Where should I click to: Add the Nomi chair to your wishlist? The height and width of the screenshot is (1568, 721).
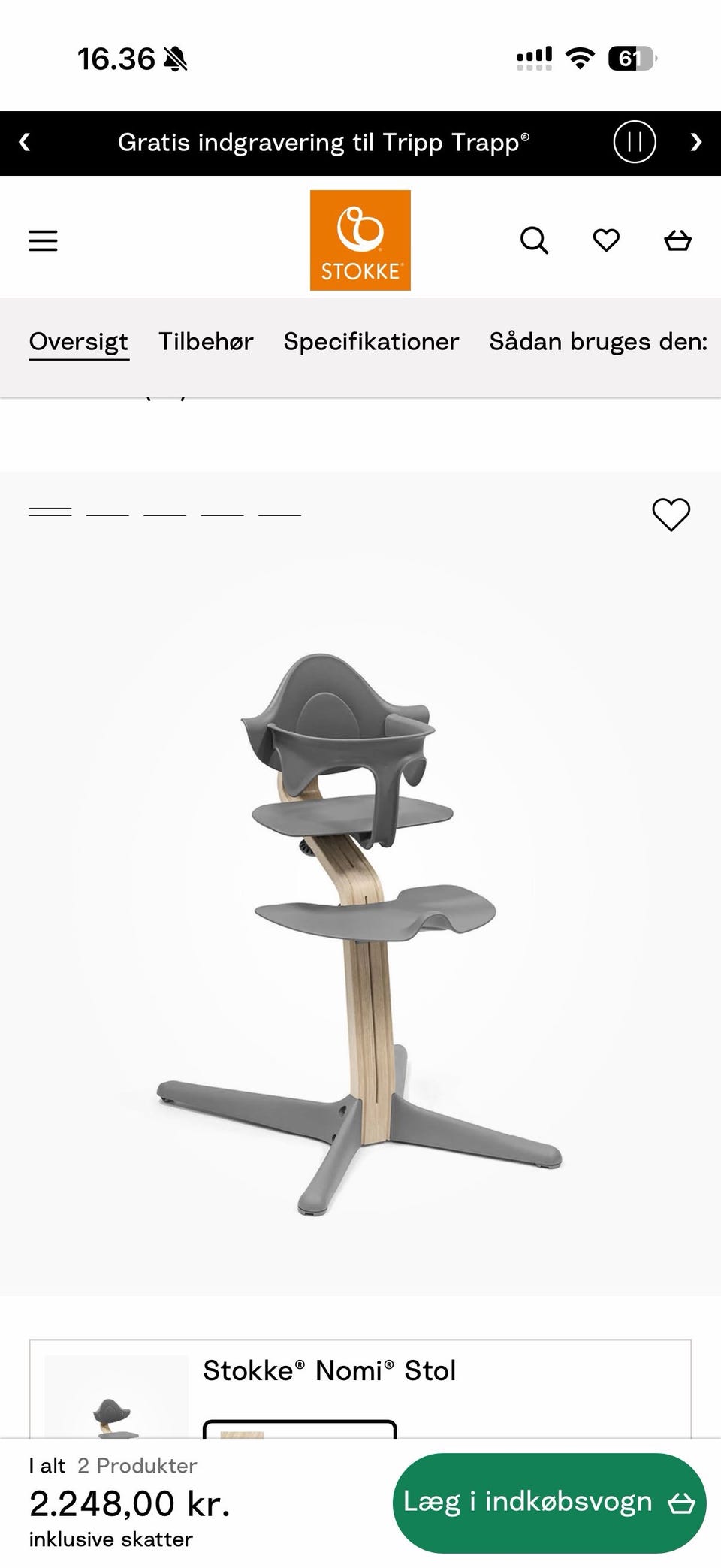tap(671, 515)
